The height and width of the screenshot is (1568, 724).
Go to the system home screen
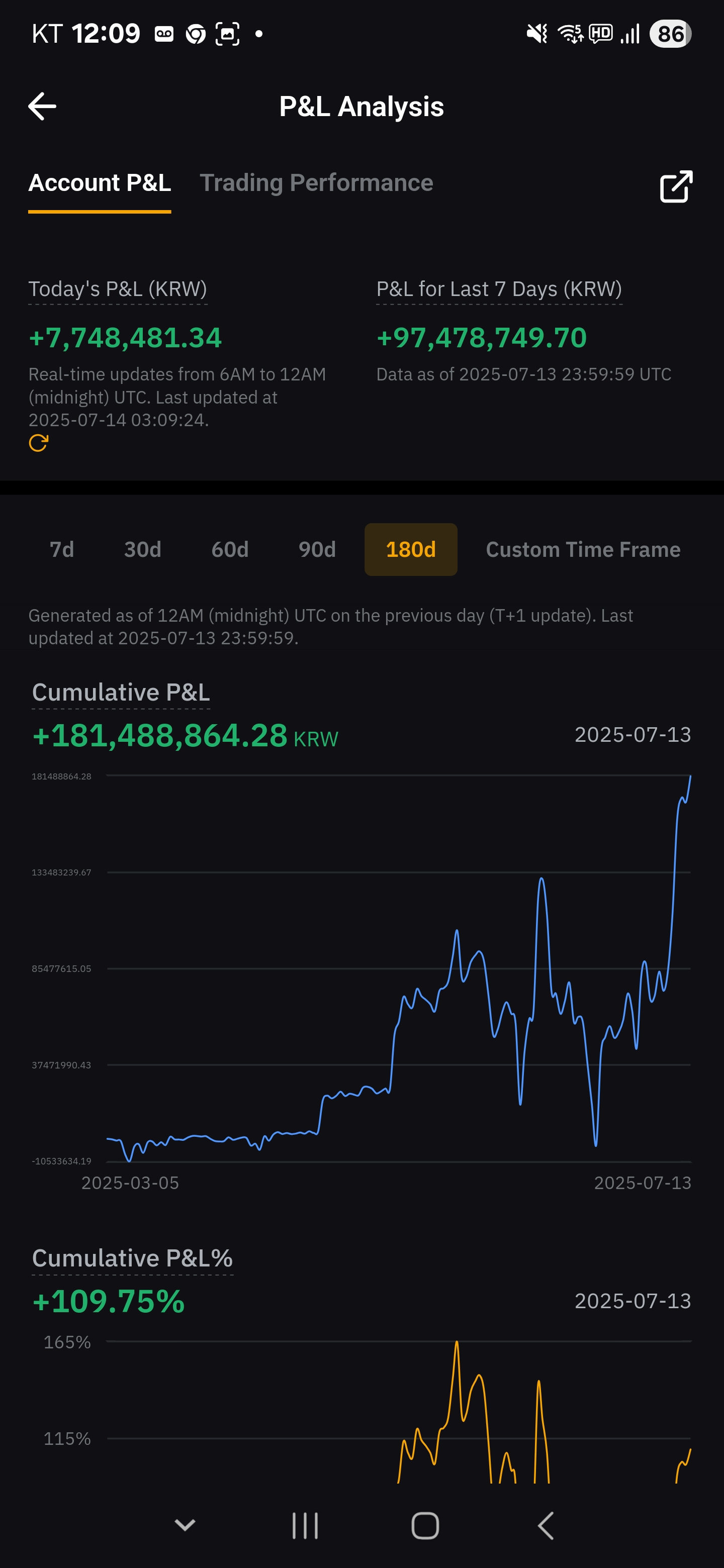coord(425,1525)
